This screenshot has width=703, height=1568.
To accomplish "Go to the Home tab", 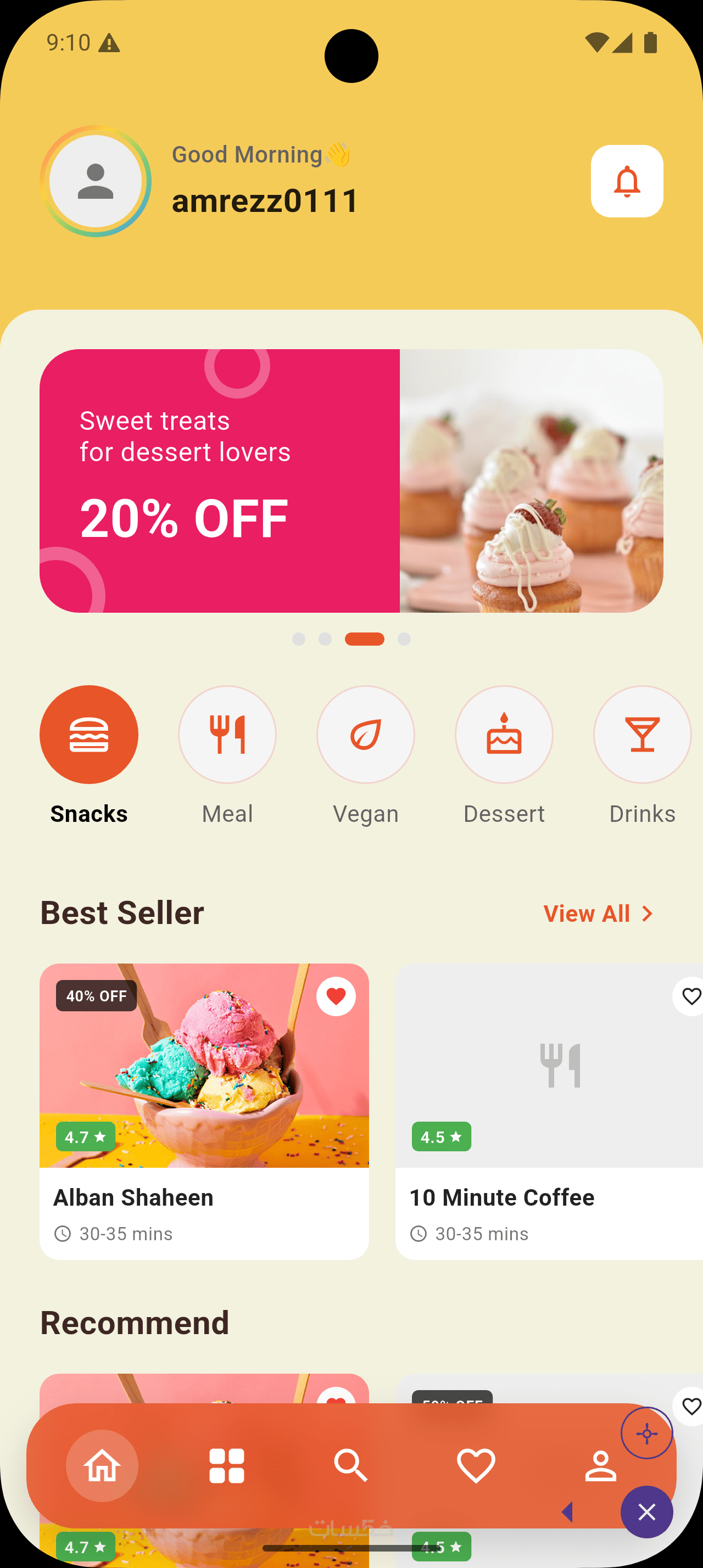I will point(102,1465).
